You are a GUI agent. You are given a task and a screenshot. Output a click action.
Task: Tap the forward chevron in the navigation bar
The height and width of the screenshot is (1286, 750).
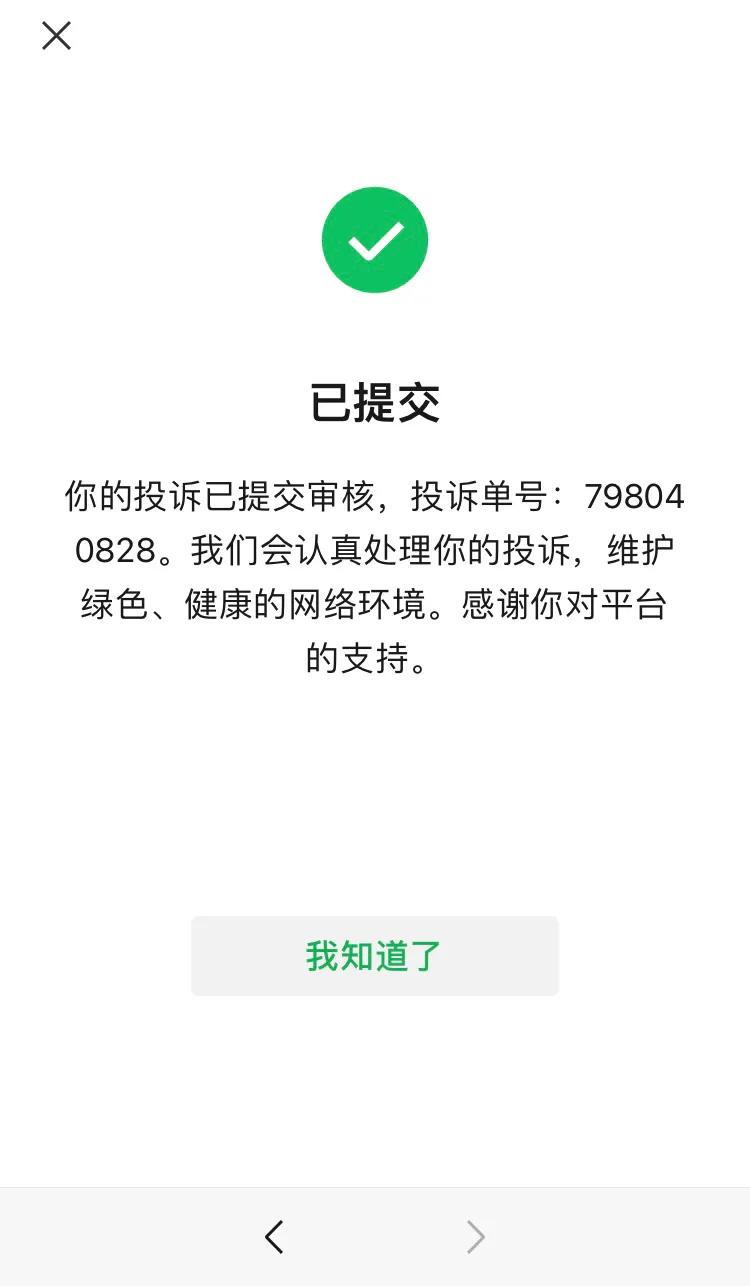[x=474, y=1237]
